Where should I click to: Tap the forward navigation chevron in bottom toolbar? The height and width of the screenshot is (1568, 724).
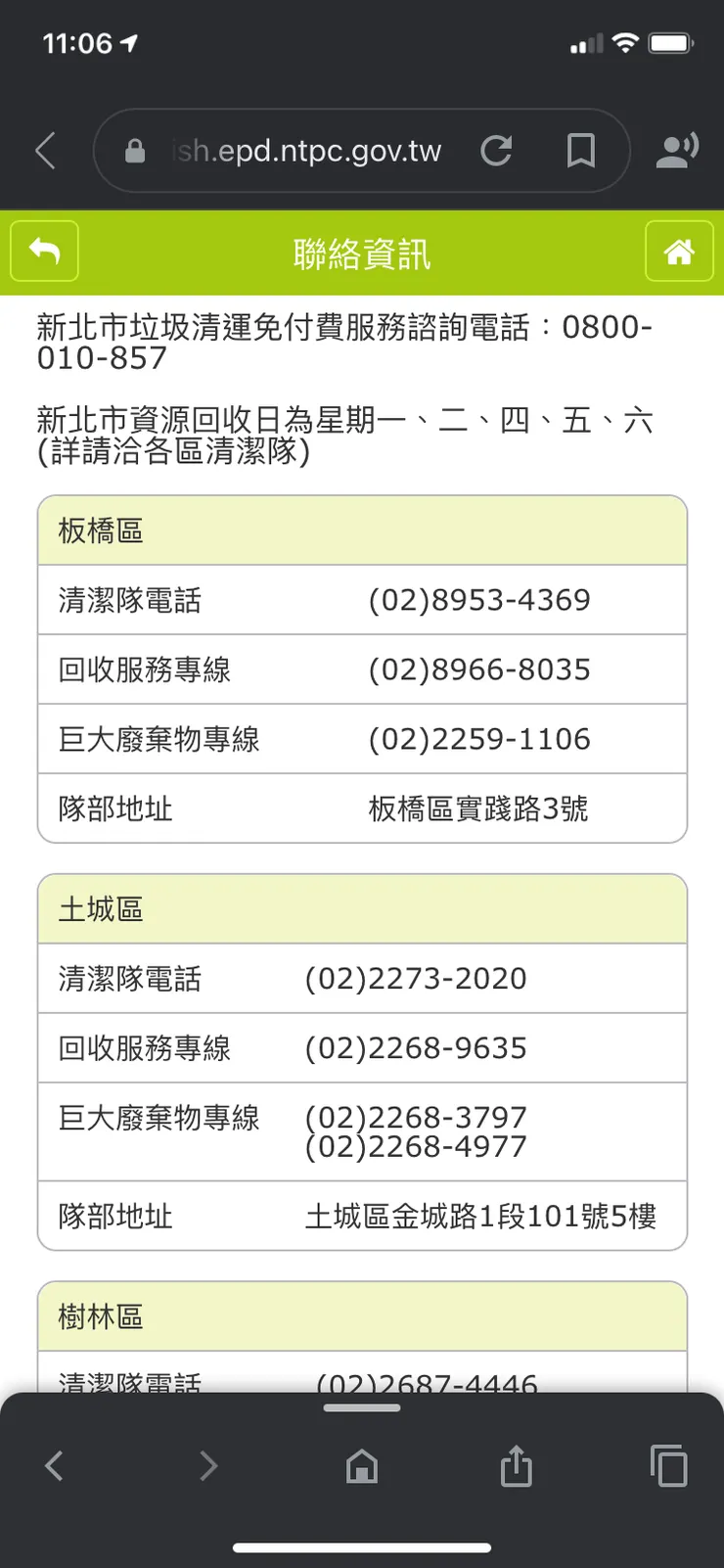click(x=207, y=1465)
